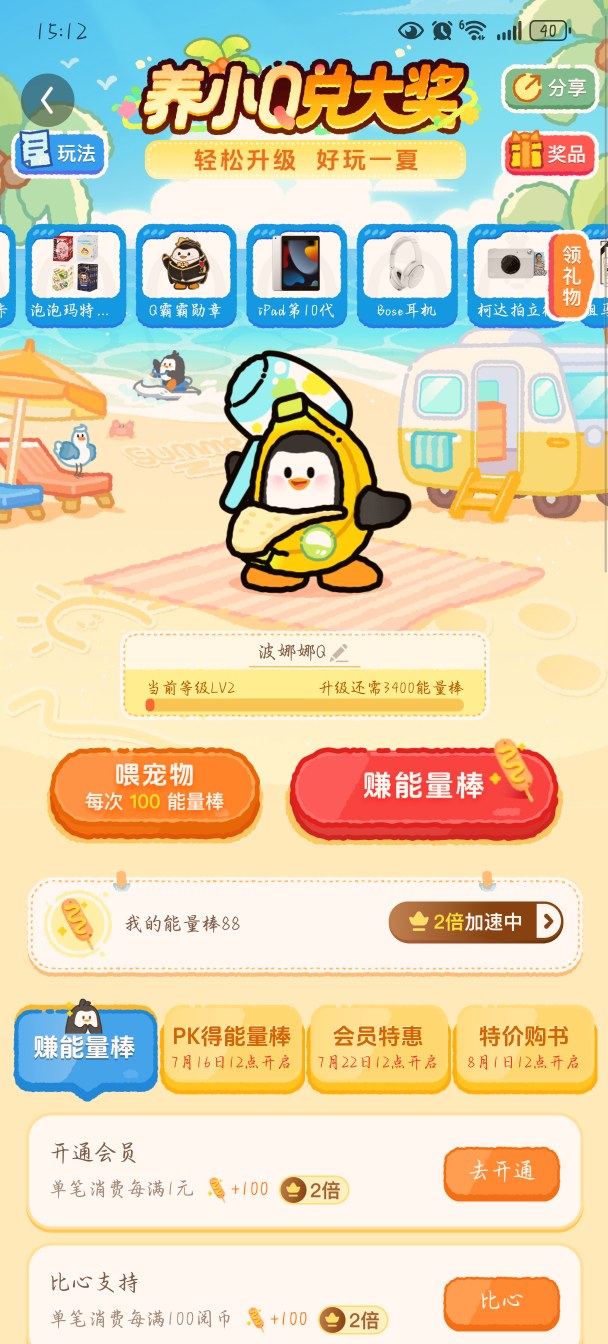
Task: Feed the pet with 喂宠物
Action: click(154, 789)
